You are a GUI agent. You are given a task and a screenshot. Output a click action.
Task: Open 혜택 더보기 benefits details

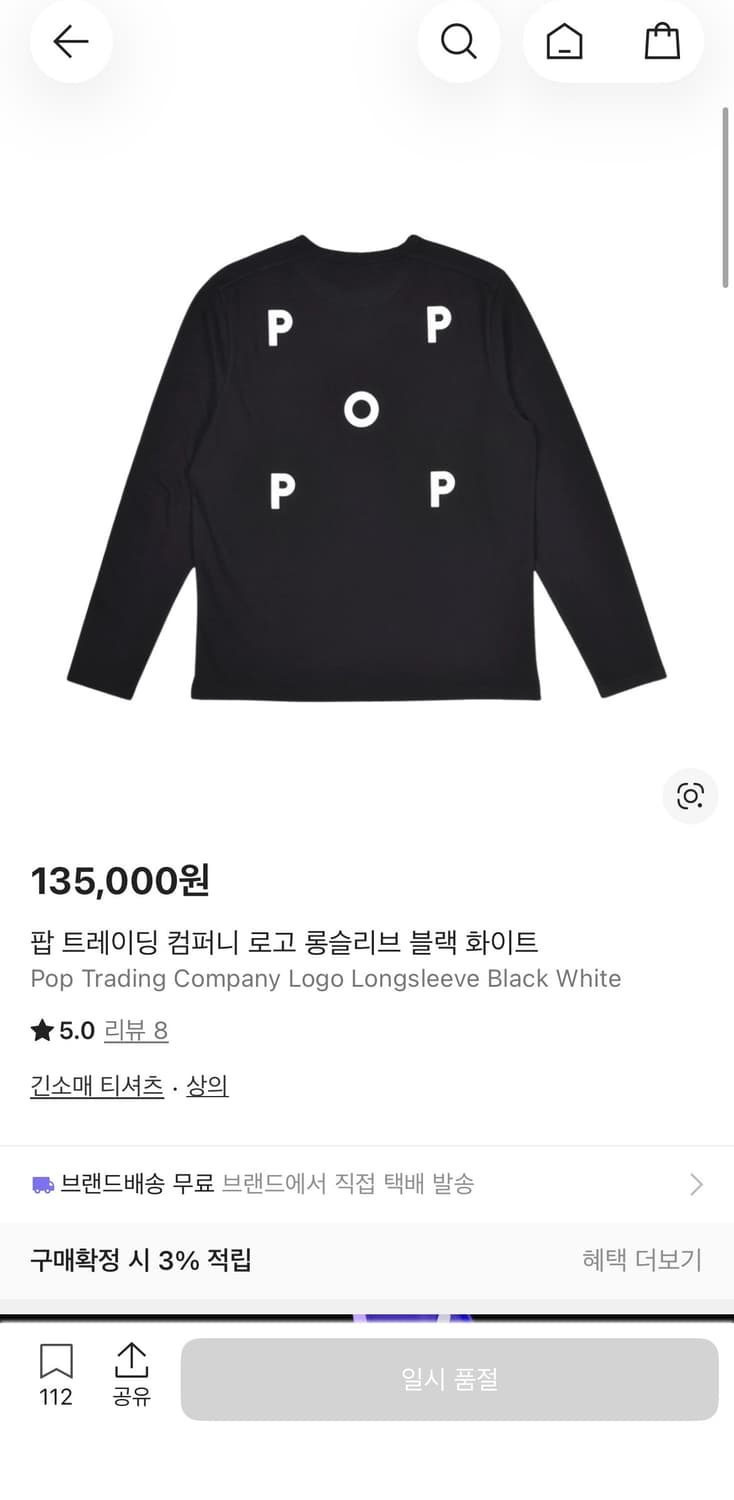(x=641, y=1260)
